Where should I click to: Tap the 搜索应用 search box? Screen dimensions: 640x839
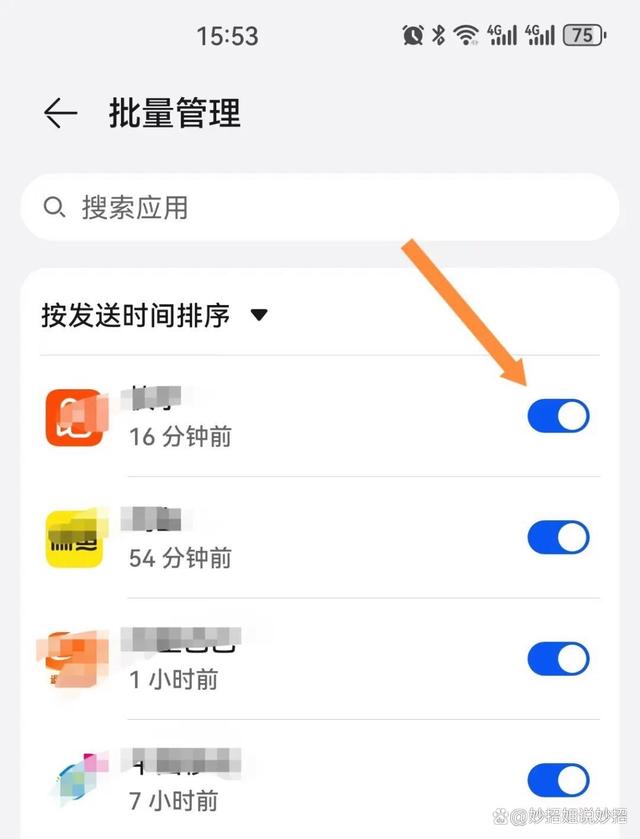click(320, 208)
